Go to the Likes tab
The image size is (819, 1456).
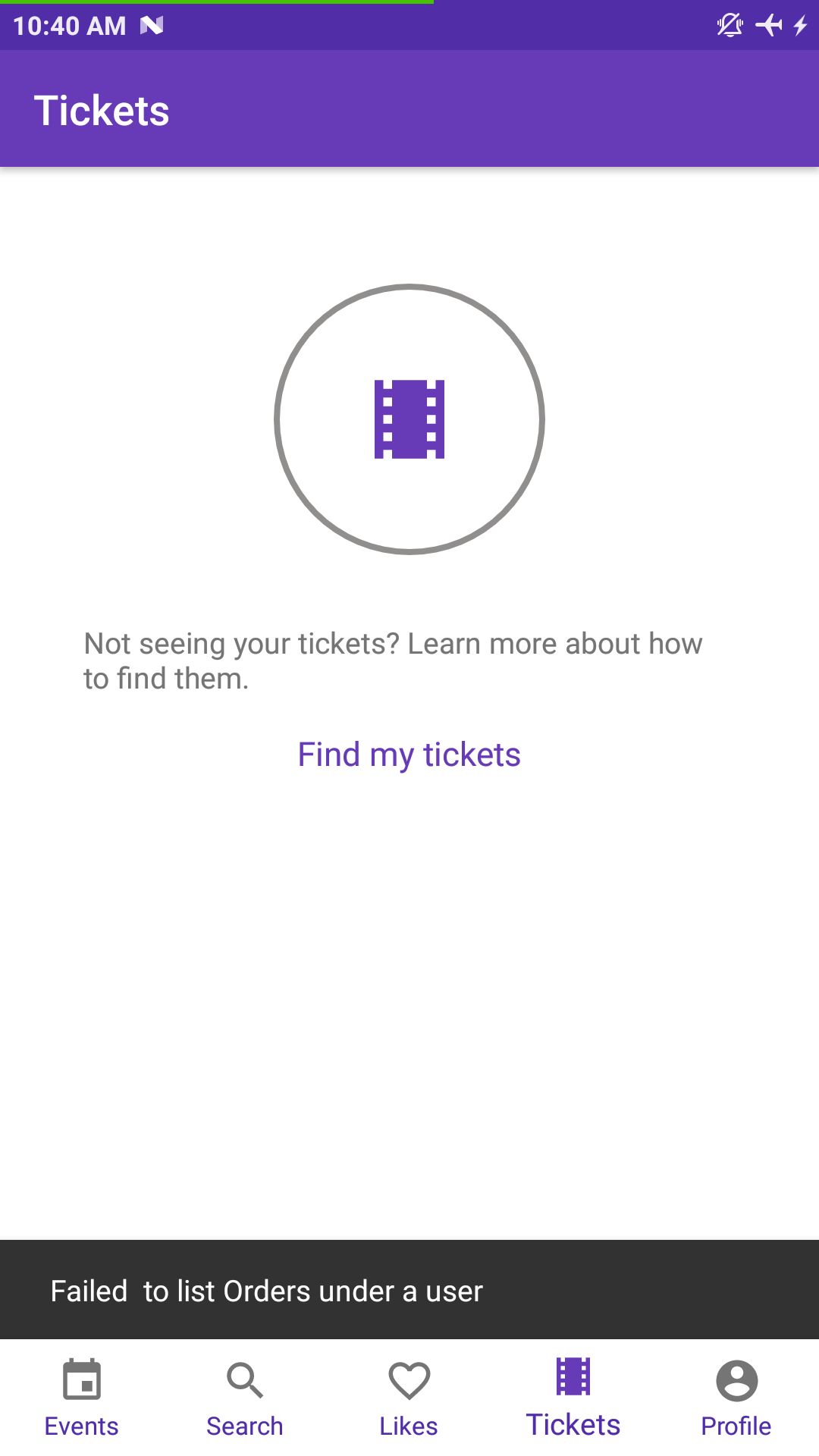pyautogui.click(x=409, y=1398)
